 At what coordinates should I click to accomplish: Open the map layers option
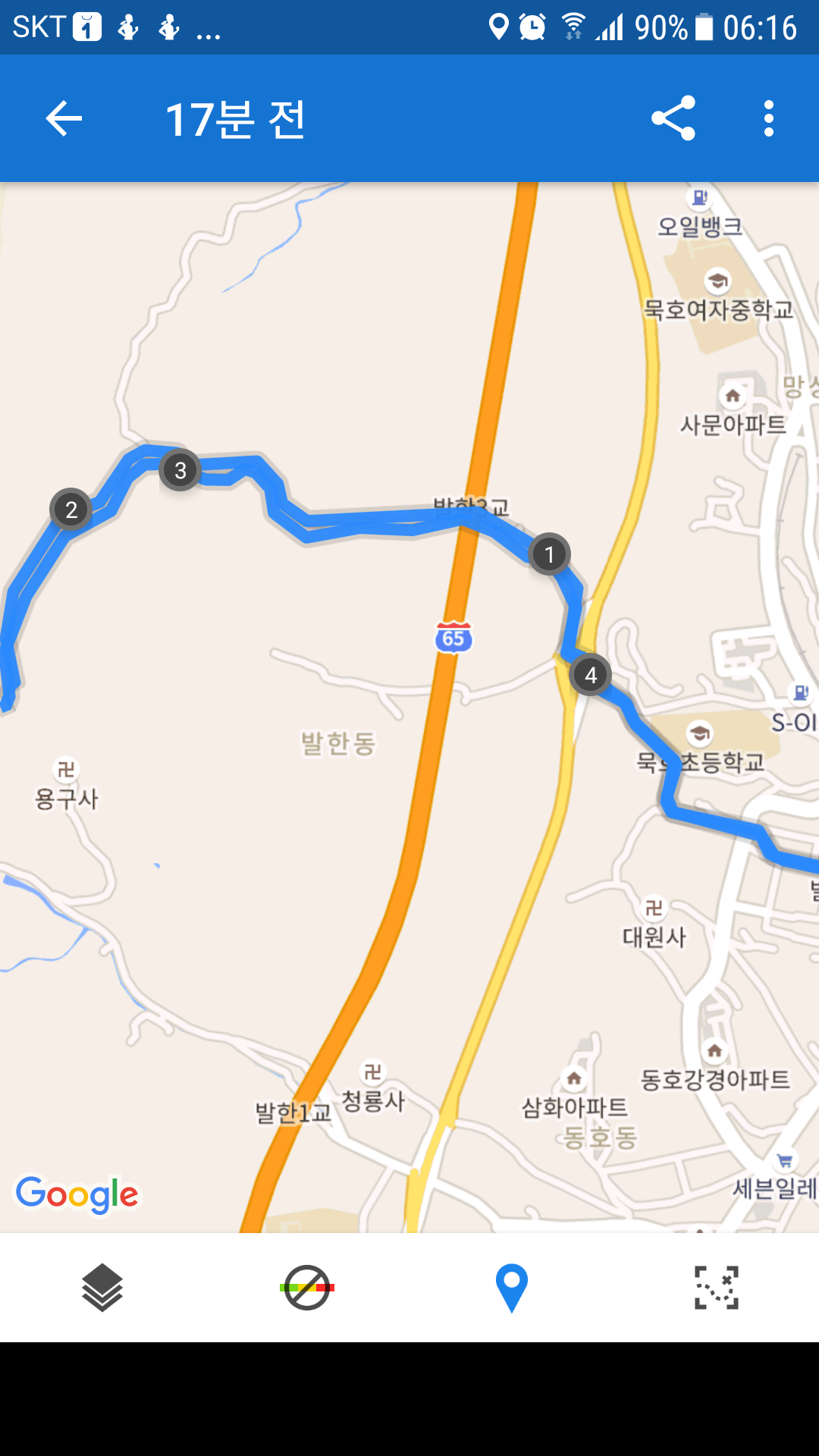102,1288
